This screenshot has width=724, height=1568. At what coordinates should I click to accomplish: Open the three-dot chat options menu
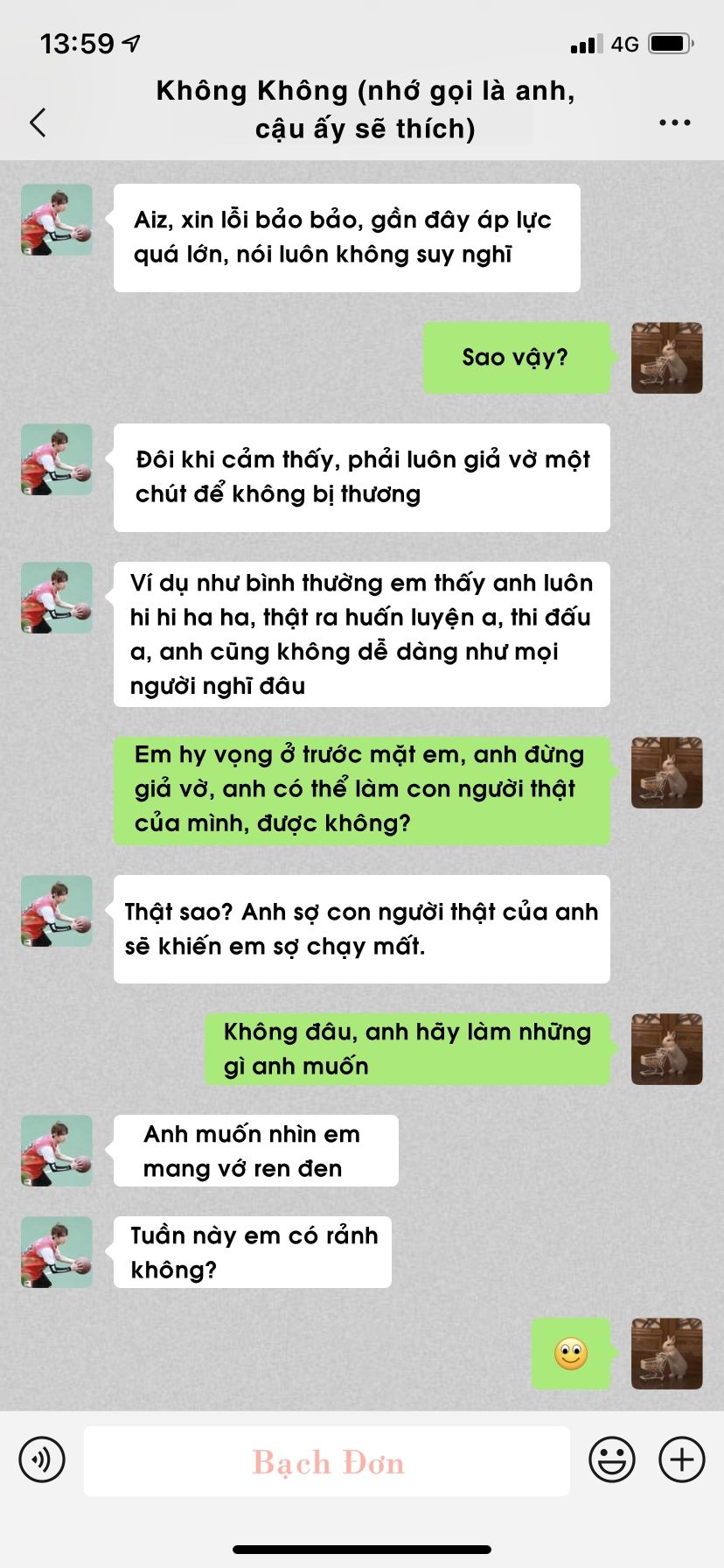pos(674,122)
